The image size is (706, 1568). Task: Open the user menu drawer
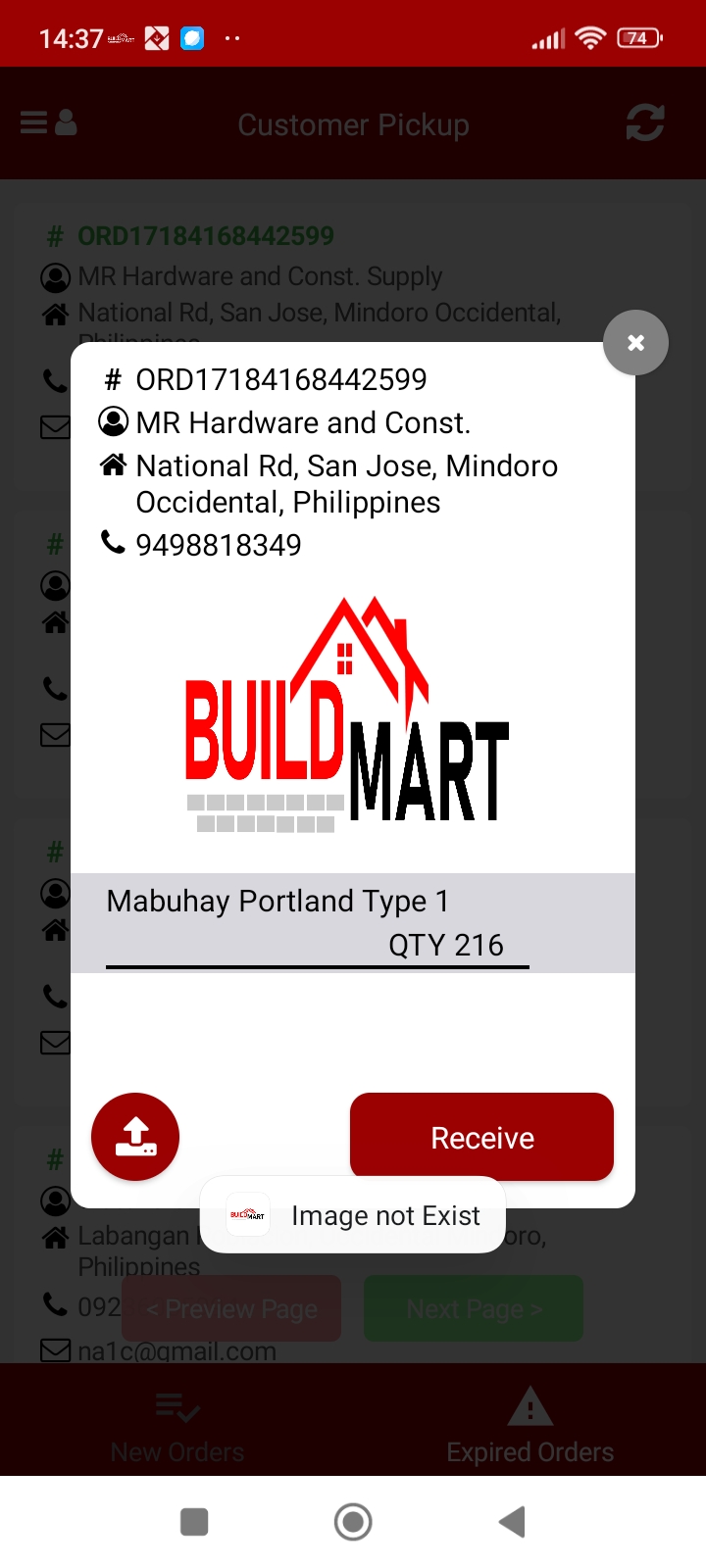pos(48,123)
